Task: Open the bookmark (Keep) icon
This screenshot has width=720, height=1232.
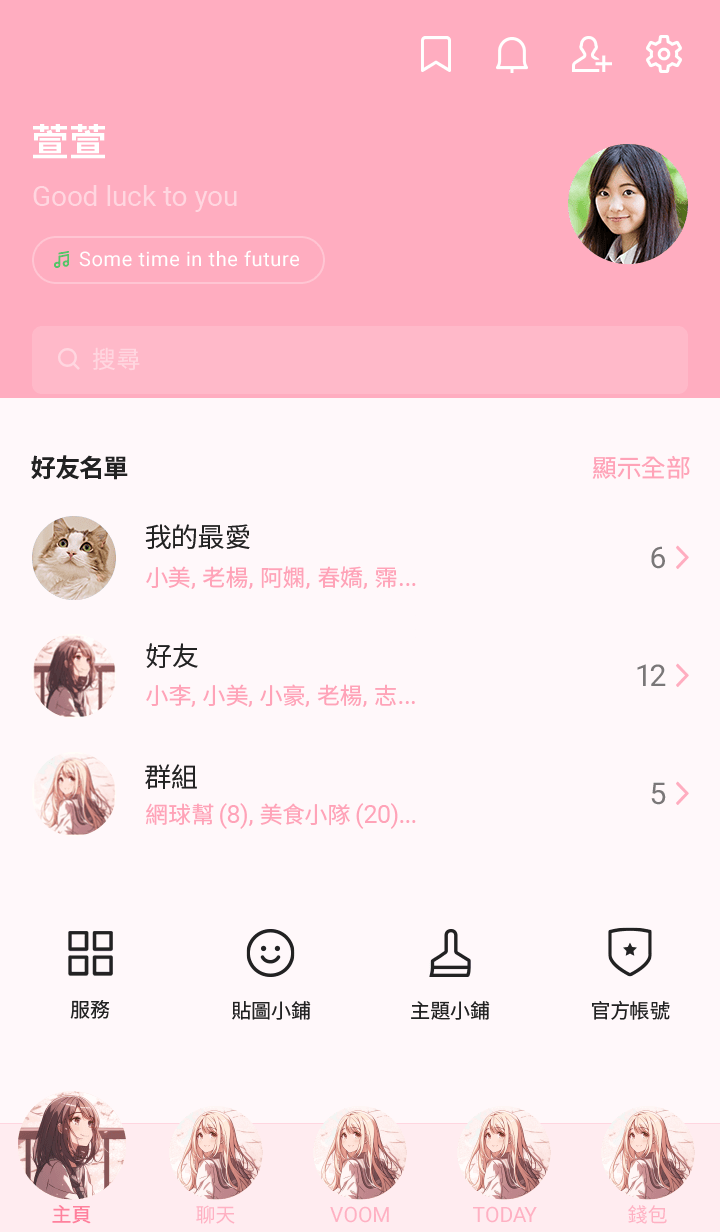Action: (436, 54)
